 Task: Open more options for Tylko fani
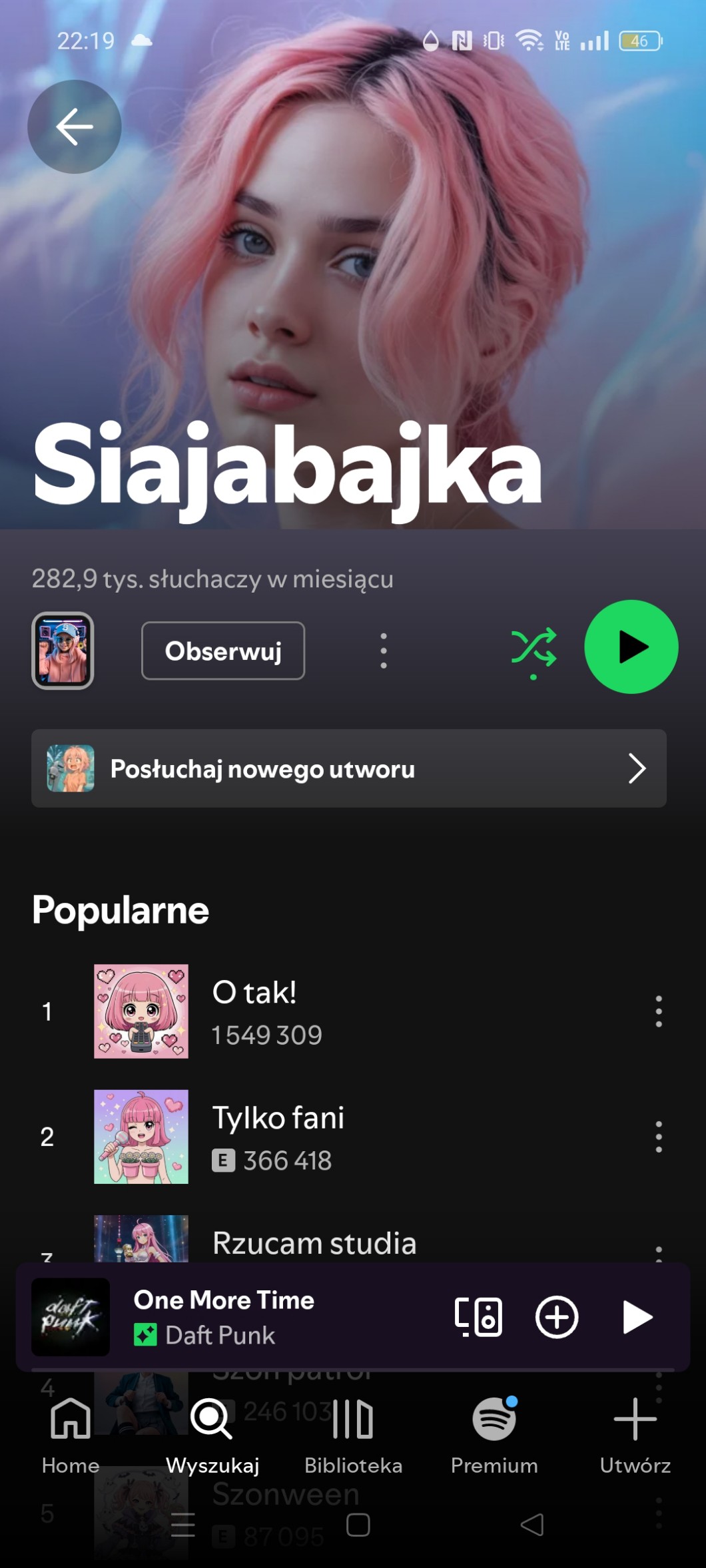658,1136
